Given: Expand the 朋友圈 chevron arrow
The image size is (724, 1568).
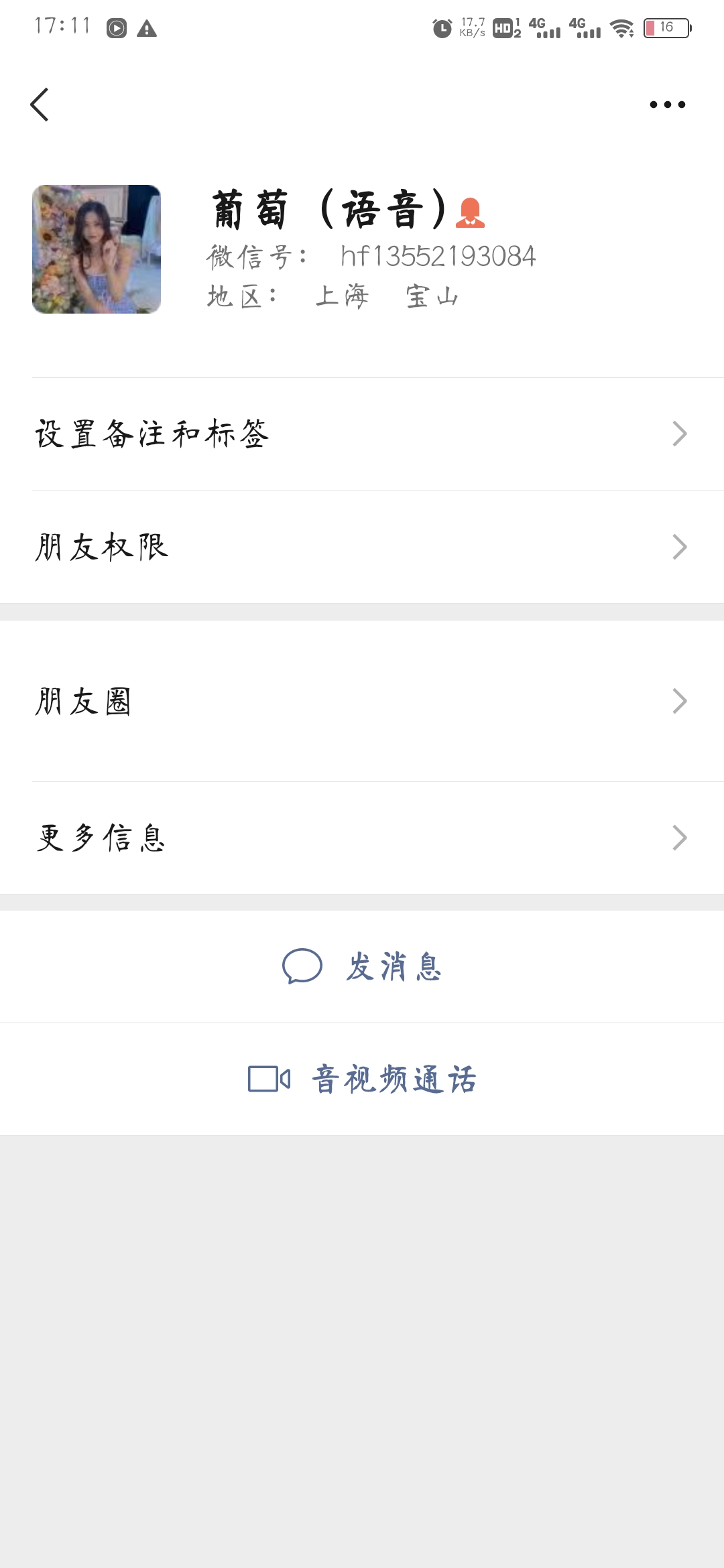Looking at the screenshot, I should [680, 702].
